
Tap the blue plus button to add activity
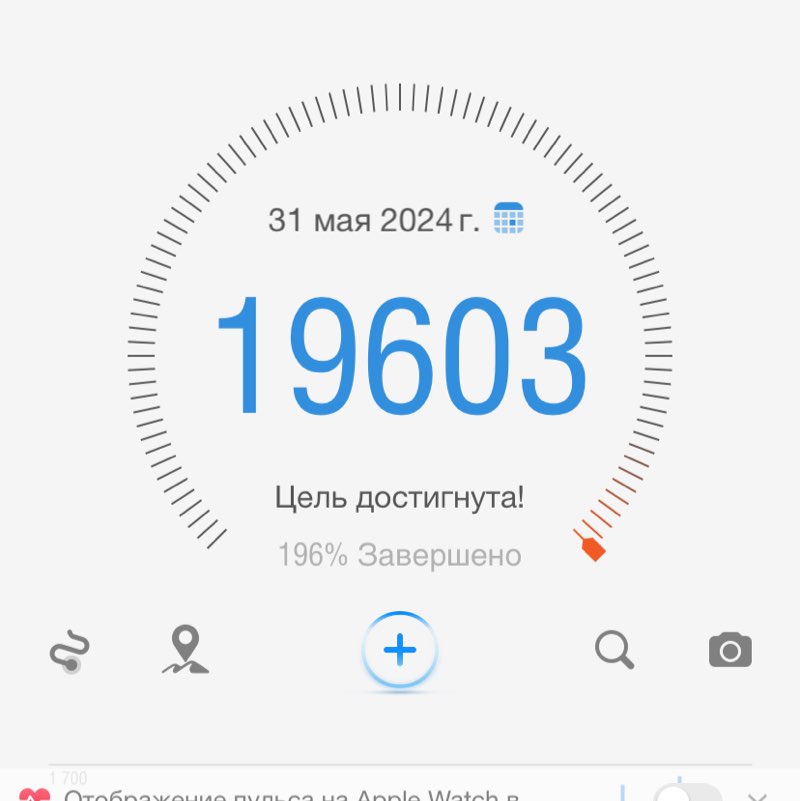pos(399,650)
